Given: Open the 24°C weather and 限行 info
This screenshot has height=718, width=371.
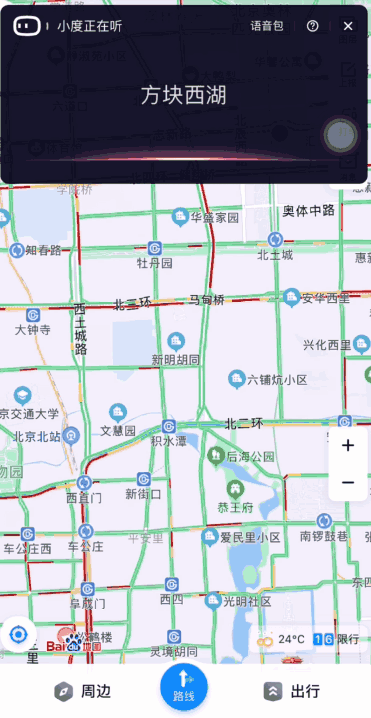Looking at the screenshot, I should point(308,639).
